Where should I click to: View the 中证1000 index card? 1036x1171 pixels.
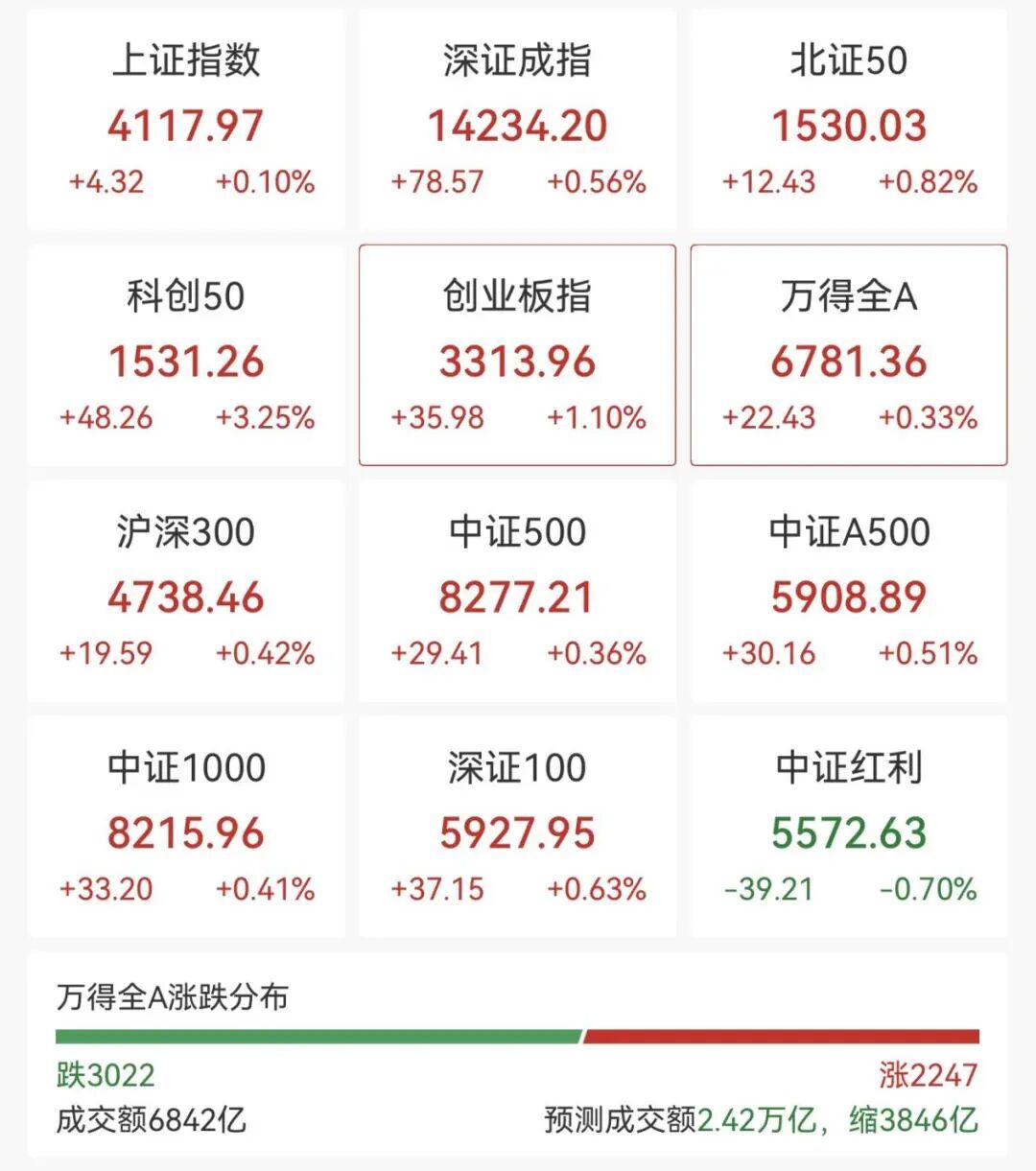click(185, 827)
